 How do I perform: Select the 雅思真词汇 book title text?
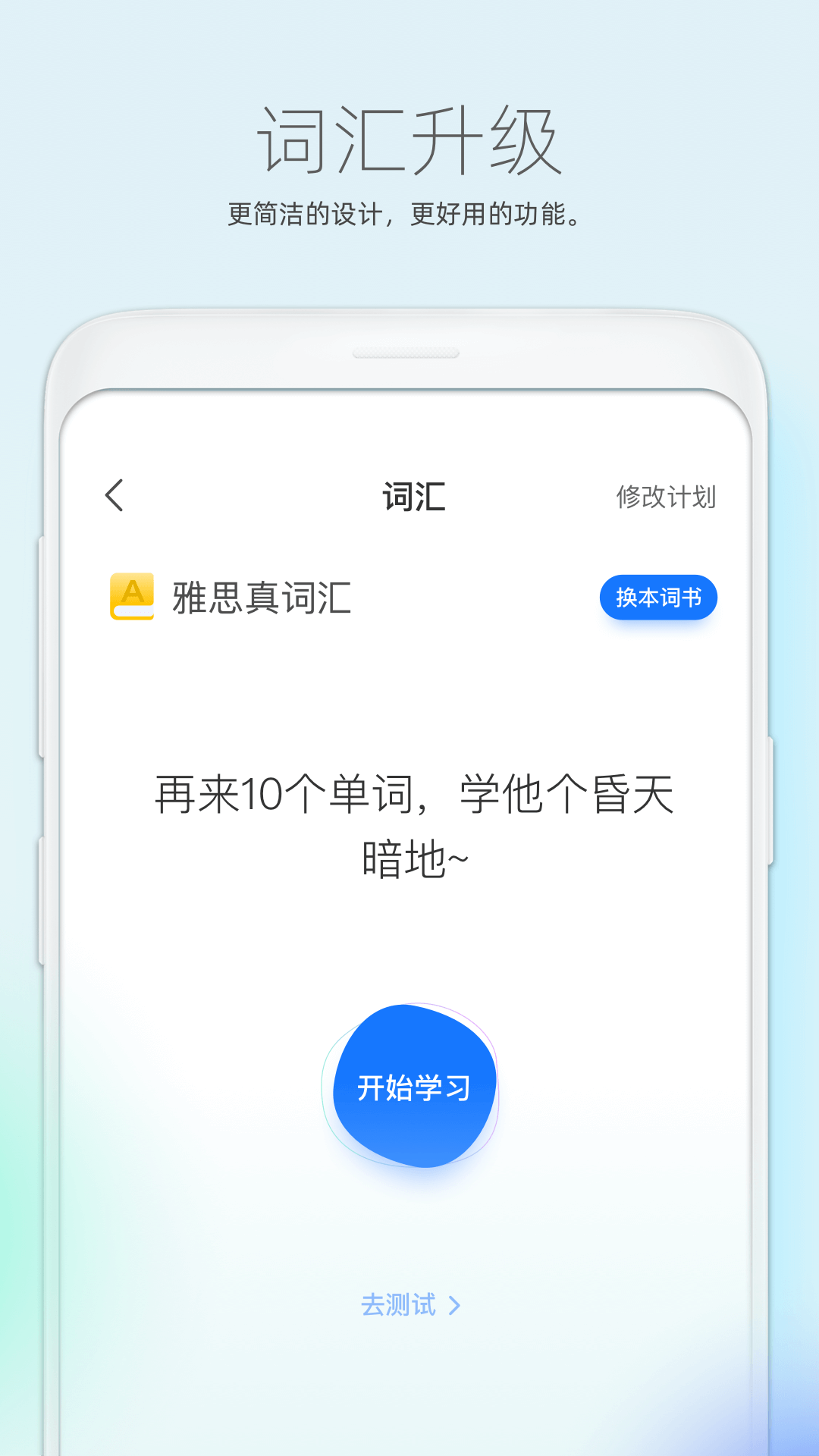coord(262,598)
